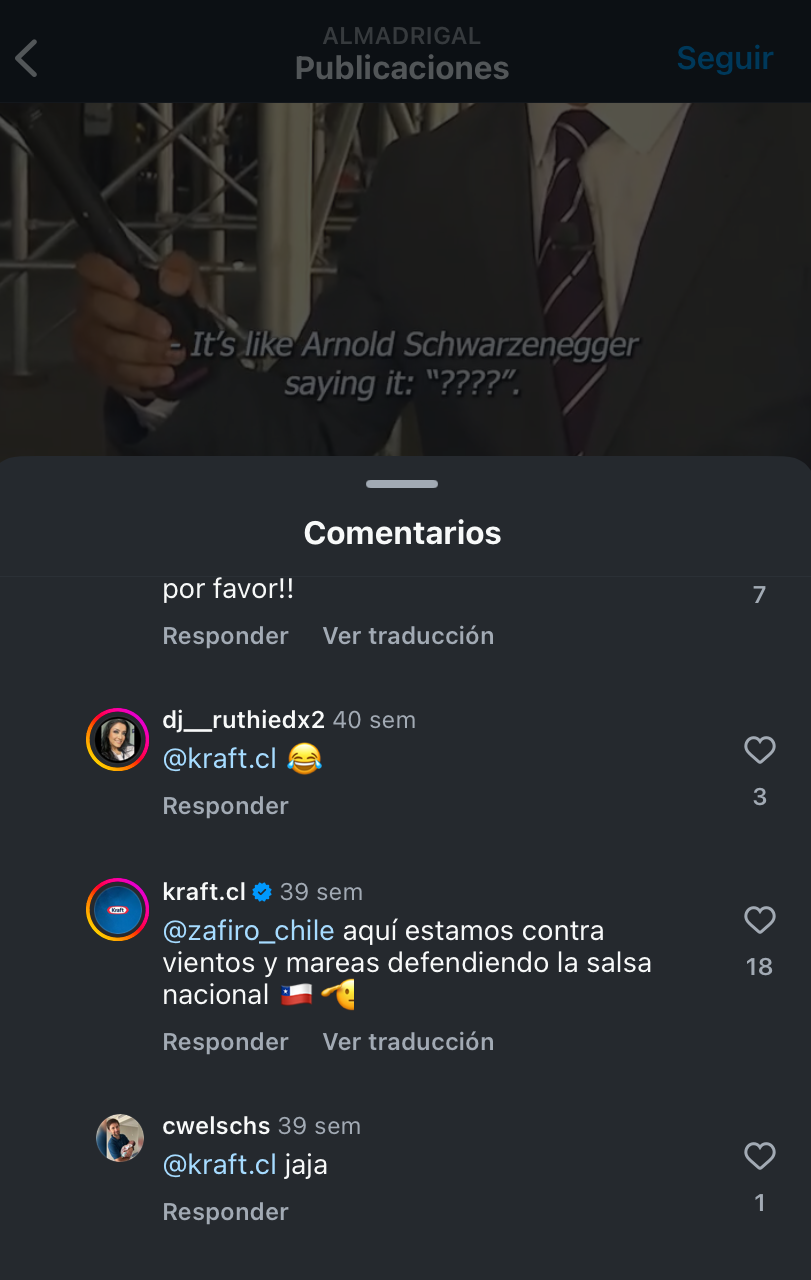811x1280 pixels.
Task: Like the comment by dj__ruthiedx2
Action: coord(760,750)
